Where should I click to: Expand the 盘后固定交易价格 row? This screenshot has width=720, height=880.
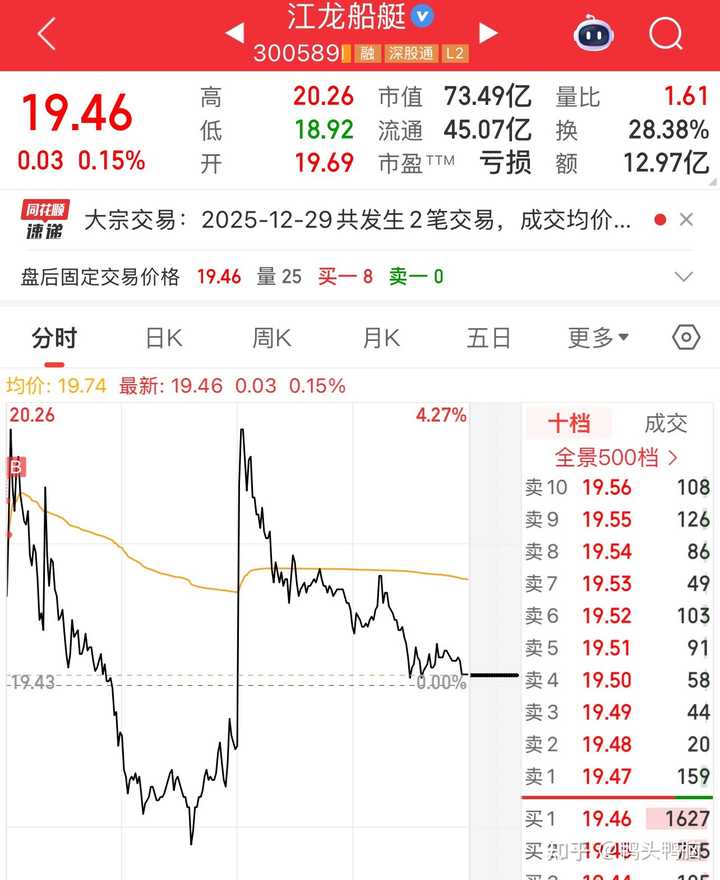tap(684, 277)
